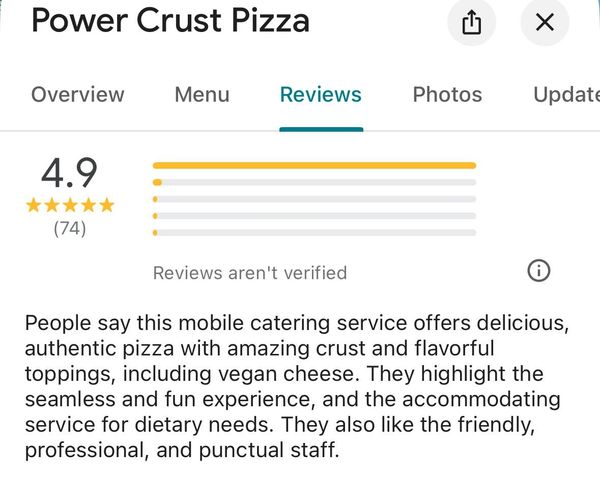Viewport: 600px width, 480px height.
Task: Select the Reviews tab
Action: click(x=321, y=95)
